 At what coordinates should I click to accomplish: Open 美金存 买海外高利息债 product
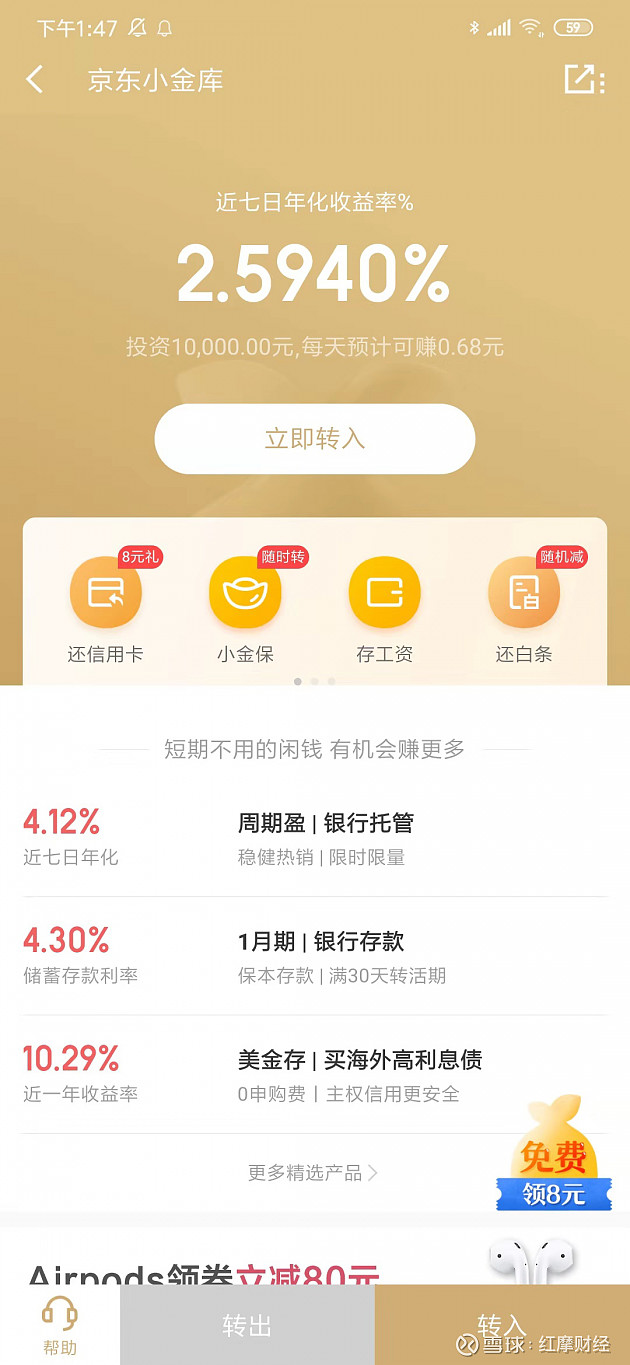(x=314, y=1074)
